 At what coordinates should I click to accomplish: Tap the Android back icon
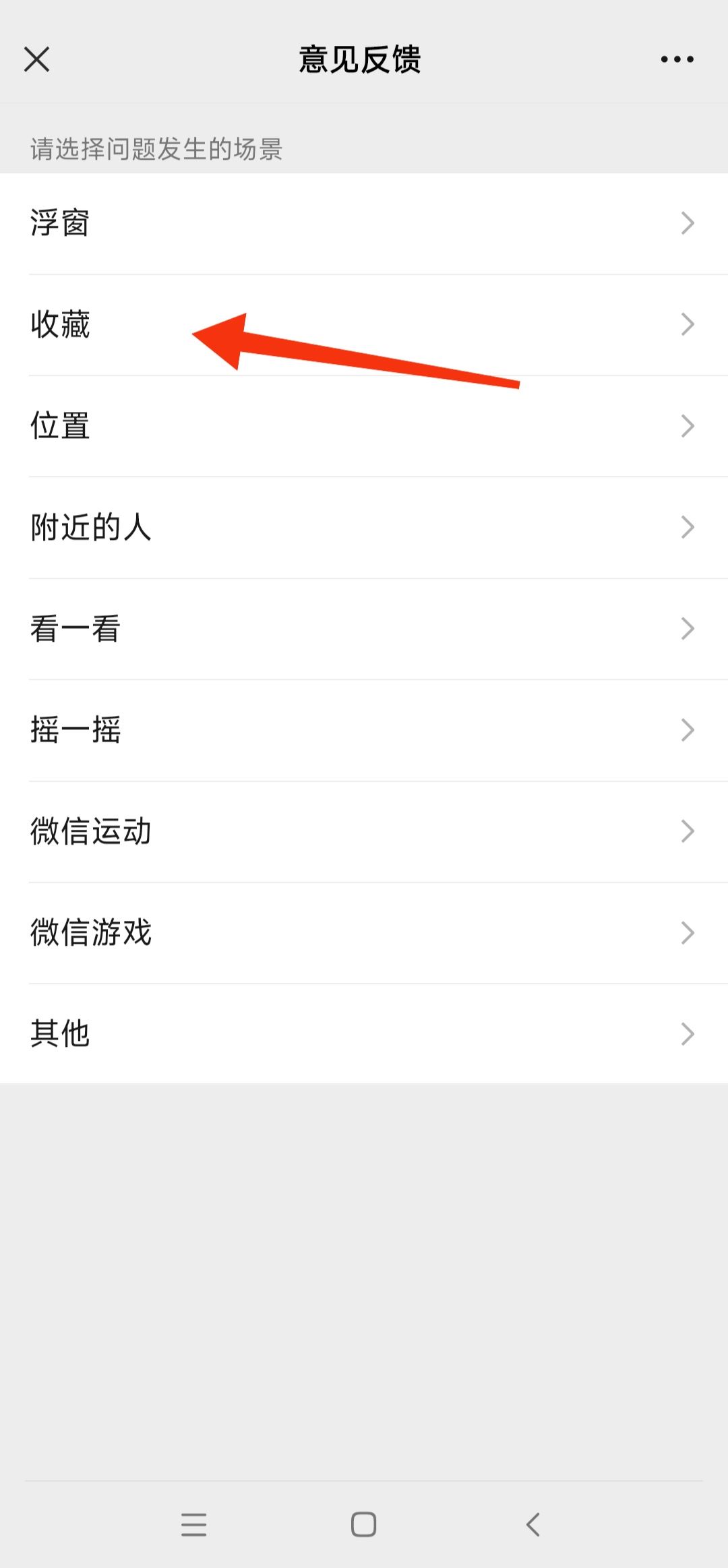[533, 1525]
